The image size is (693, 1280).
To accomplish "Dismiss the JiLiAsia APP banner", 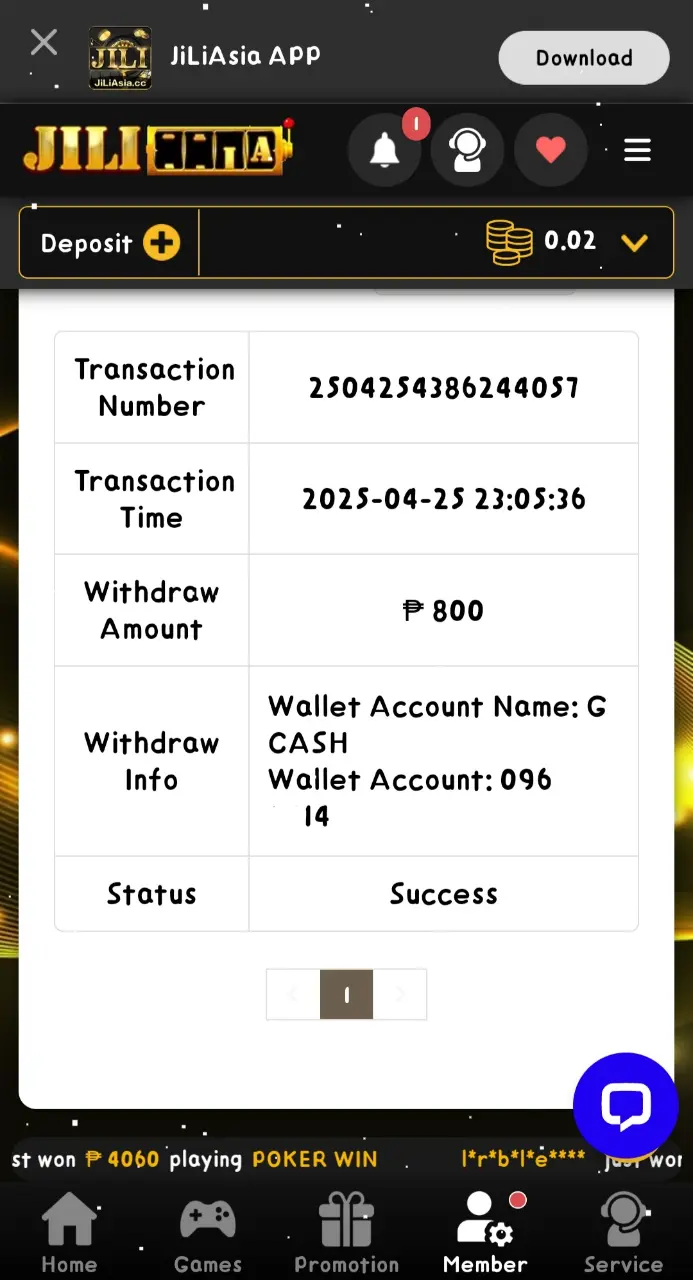I will click(44, 43).
